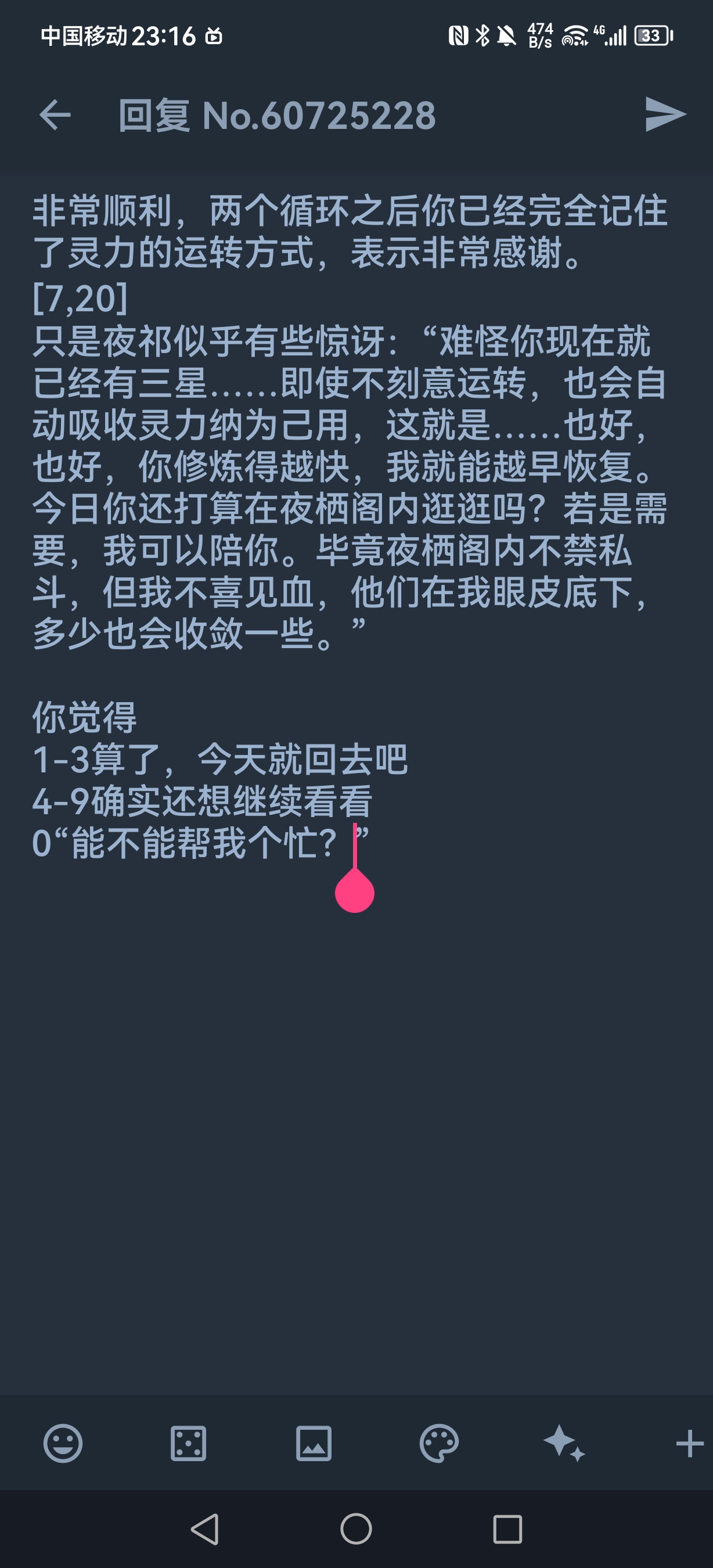Image resolution: width=713 pixels, height=1568 pixels.
Task: Open the sparkle effects tool
Action: [x=564, y=1443]
